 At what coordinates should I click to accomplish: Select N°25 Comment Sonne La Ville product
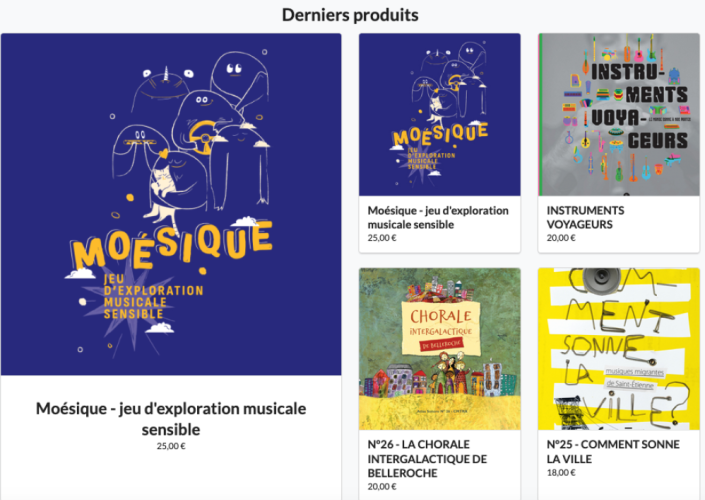(618, 348)
